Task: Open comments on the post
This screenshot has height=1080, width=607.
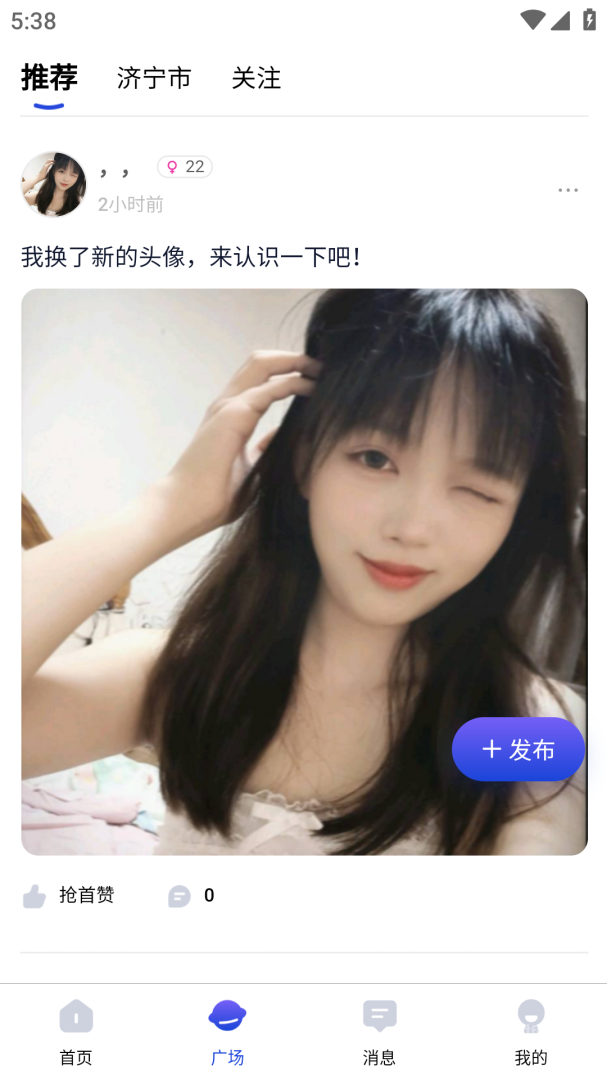Action: 190,895
